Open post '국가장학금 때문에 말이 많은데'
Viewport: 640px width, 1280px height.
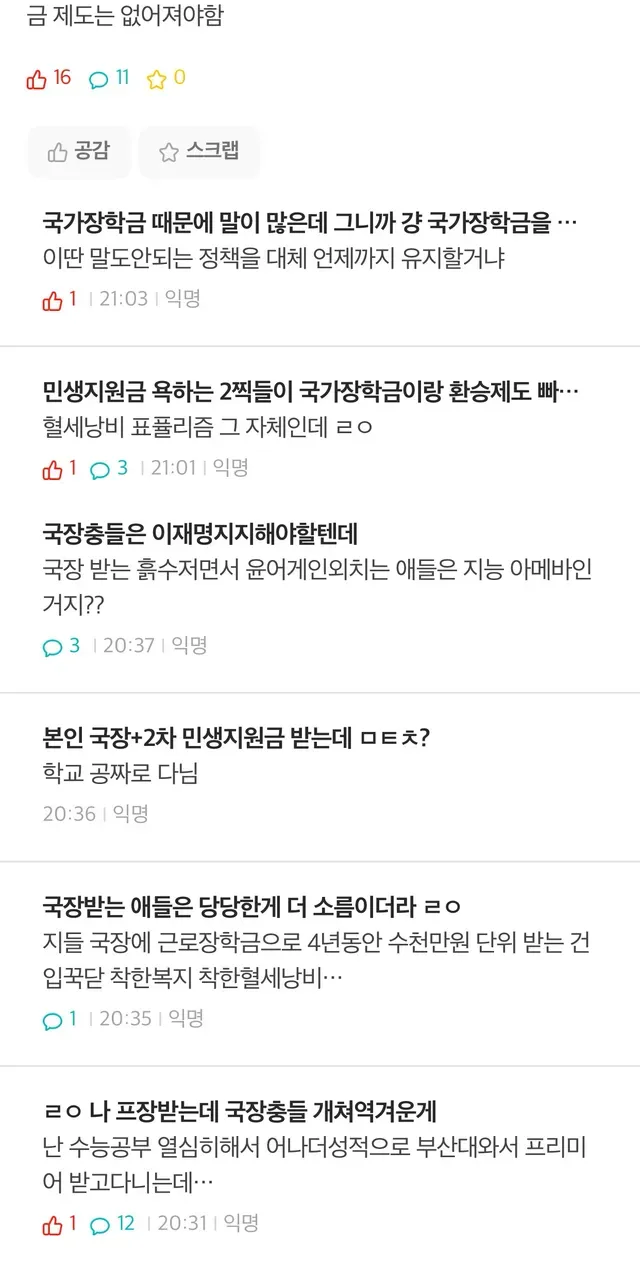(310, 223)
